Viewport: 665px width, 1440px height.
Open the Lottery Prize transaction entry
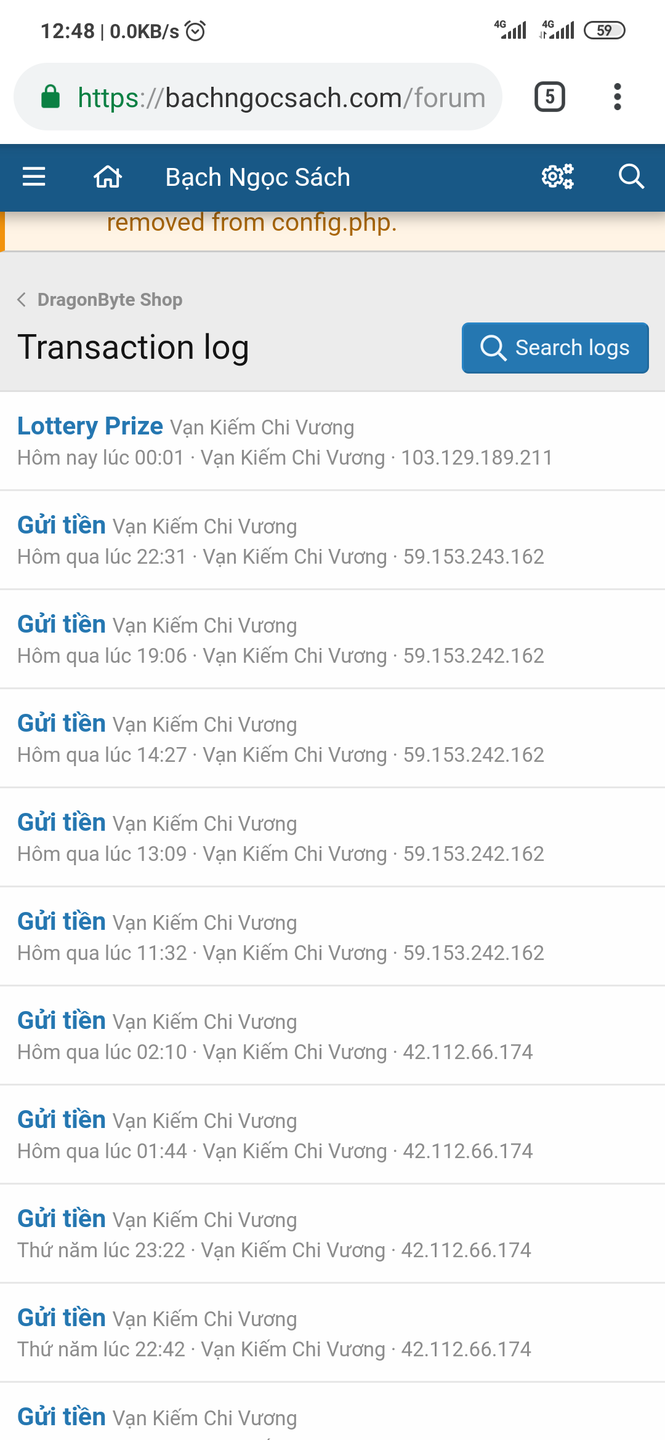coord(90,427)
